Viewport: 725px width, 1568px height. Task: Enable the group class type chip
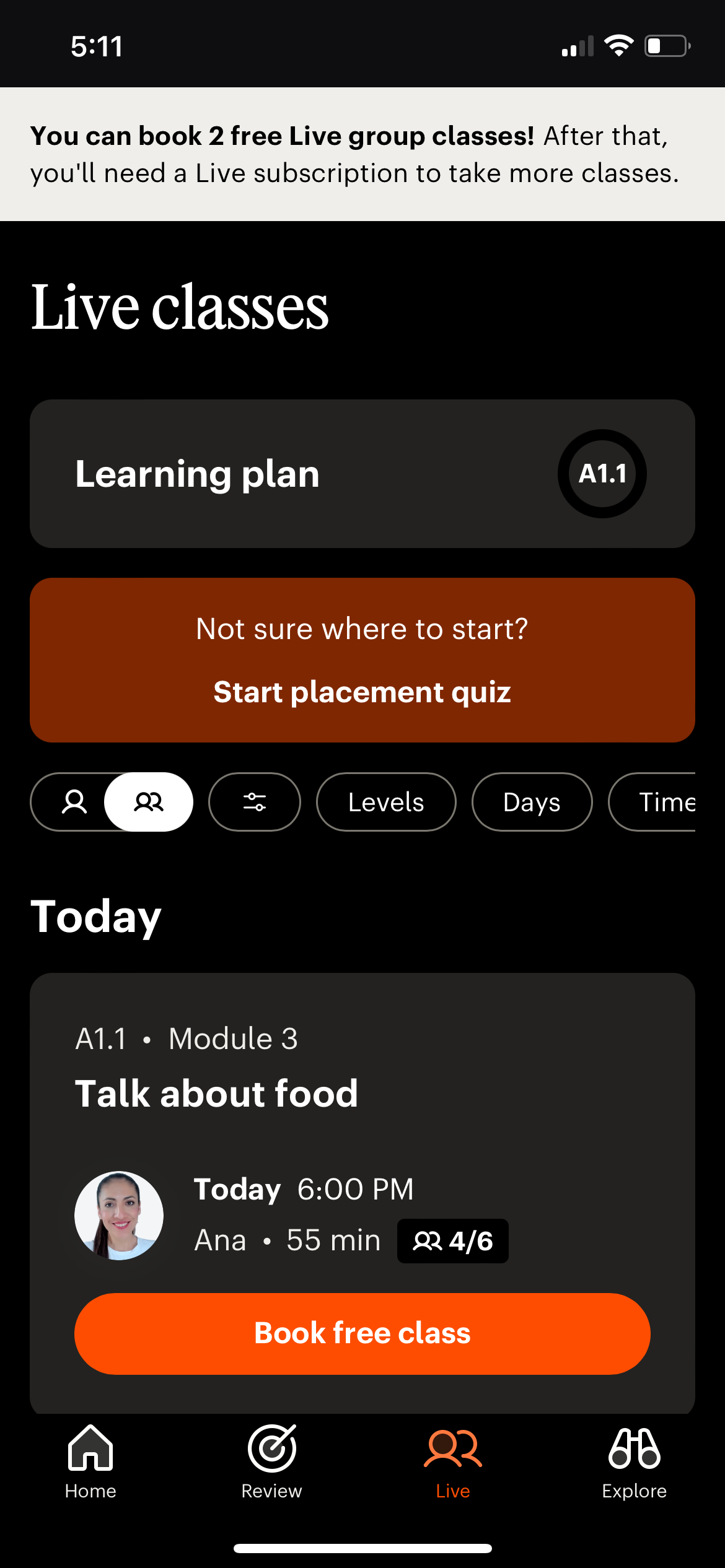click(148, 801)
